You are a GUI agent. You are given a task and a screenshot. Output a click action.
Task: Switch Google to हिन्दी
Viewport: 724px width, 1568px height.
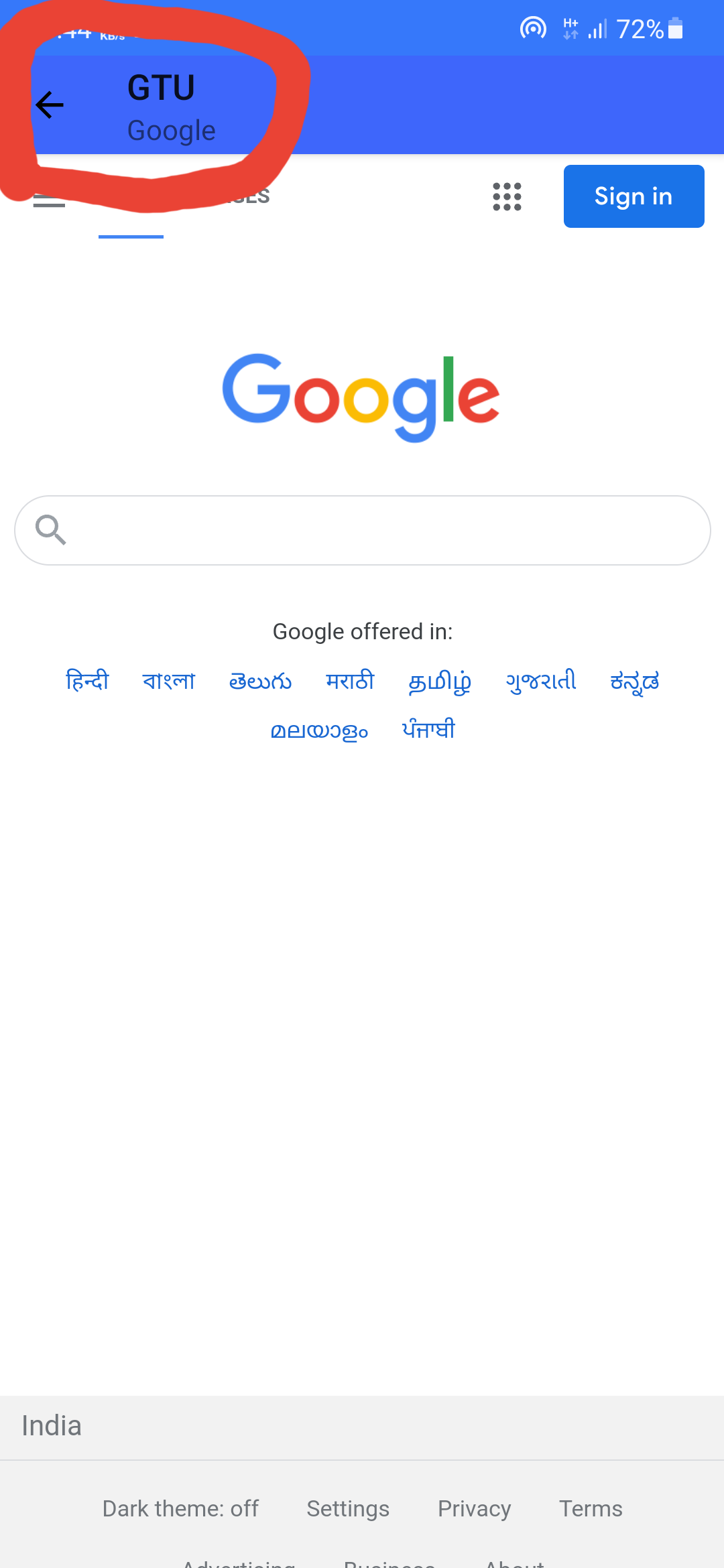tap(87, 681)
